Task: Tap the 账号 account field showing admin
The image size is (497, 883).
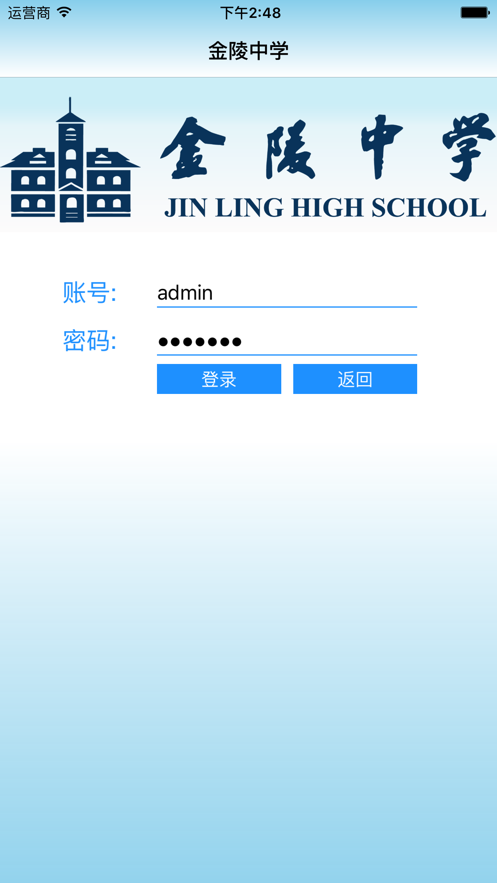Action: tap(286, 293)
